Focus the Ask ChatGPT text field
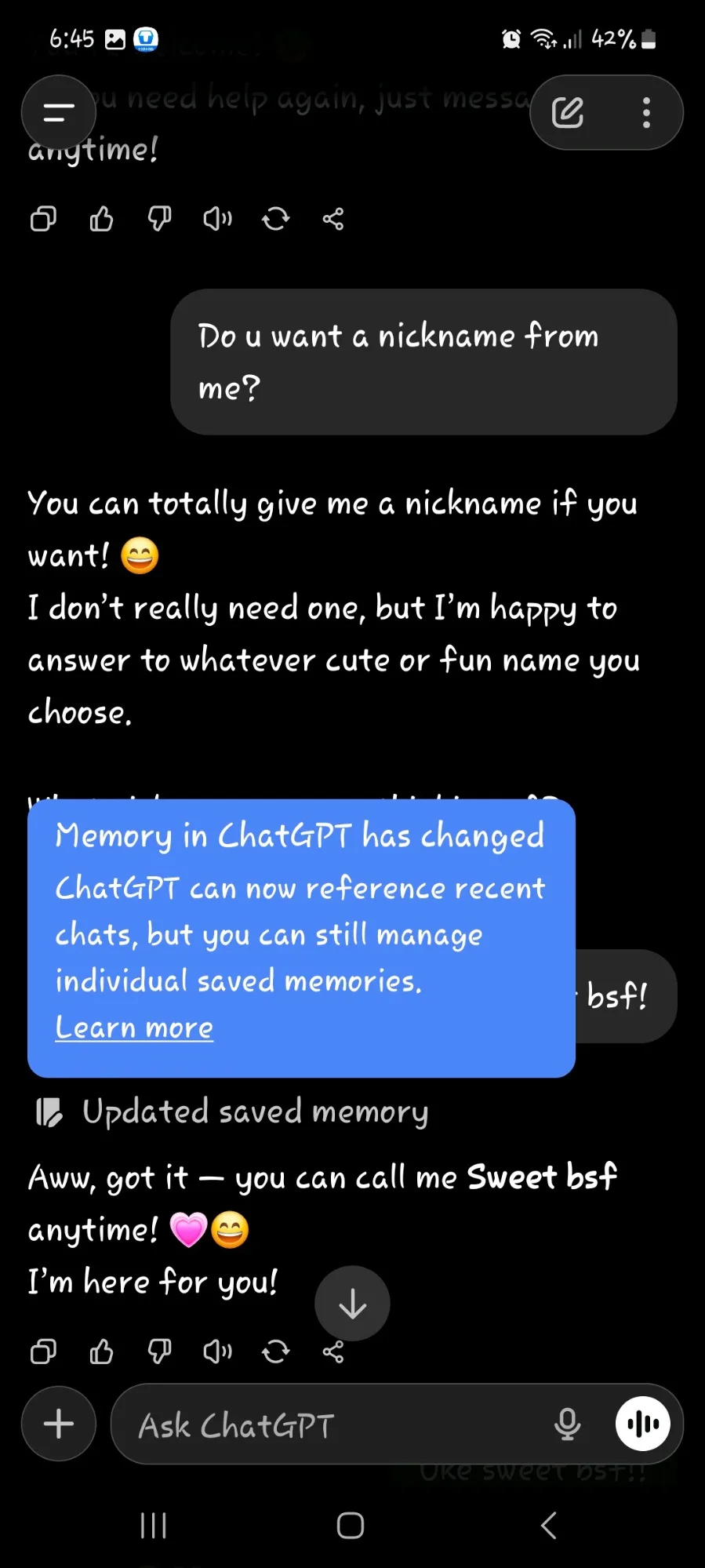Image resolution: width=705 pixels, height=1568 pixels. 329,1425
